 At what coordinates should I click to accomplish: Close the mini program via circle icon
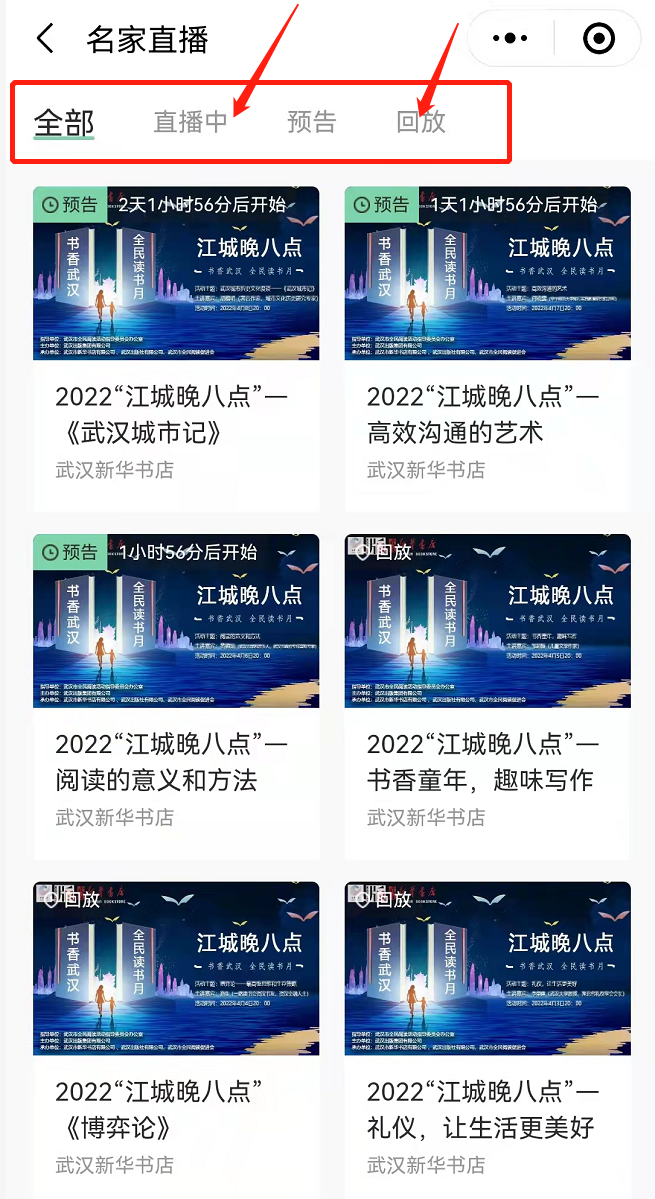coord(598,39)
